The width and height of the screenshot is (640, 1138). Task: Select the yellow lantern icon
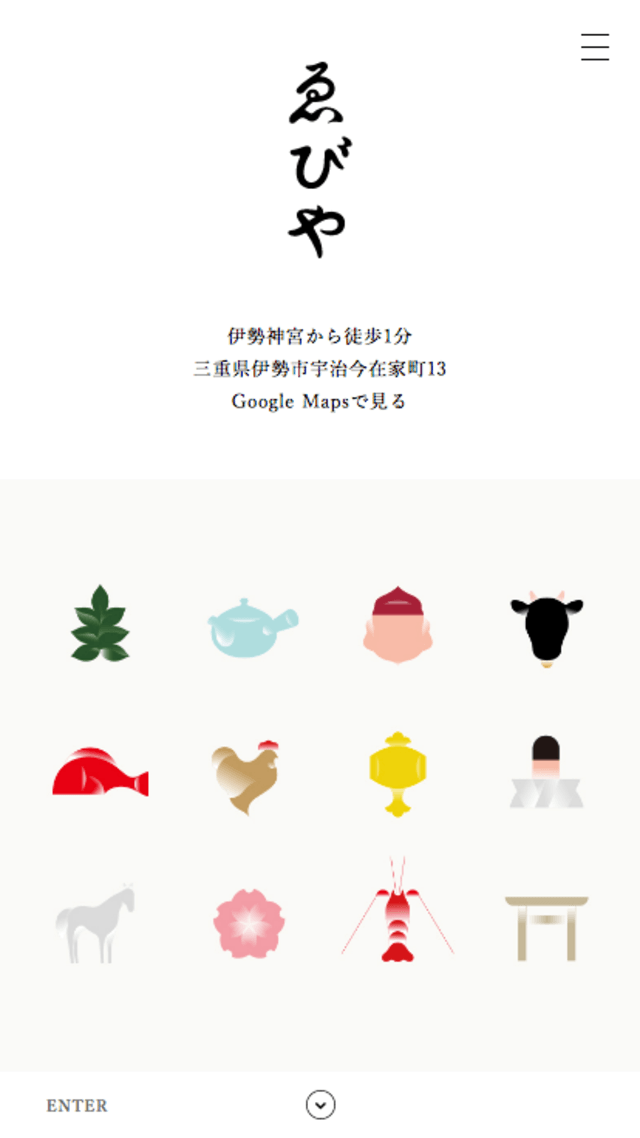pos(397,774)
